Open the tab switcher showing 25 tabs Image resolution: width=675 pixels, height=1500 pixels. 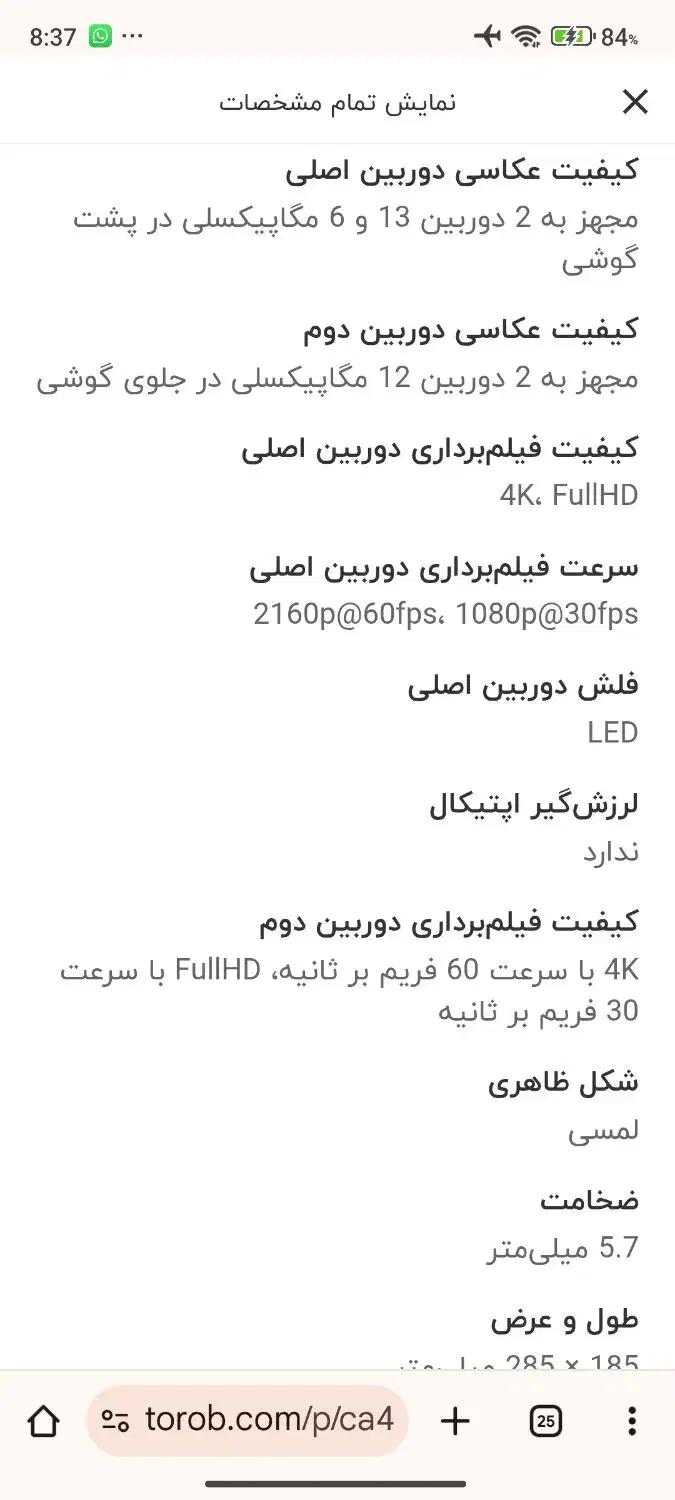(x=545, y=1421)
